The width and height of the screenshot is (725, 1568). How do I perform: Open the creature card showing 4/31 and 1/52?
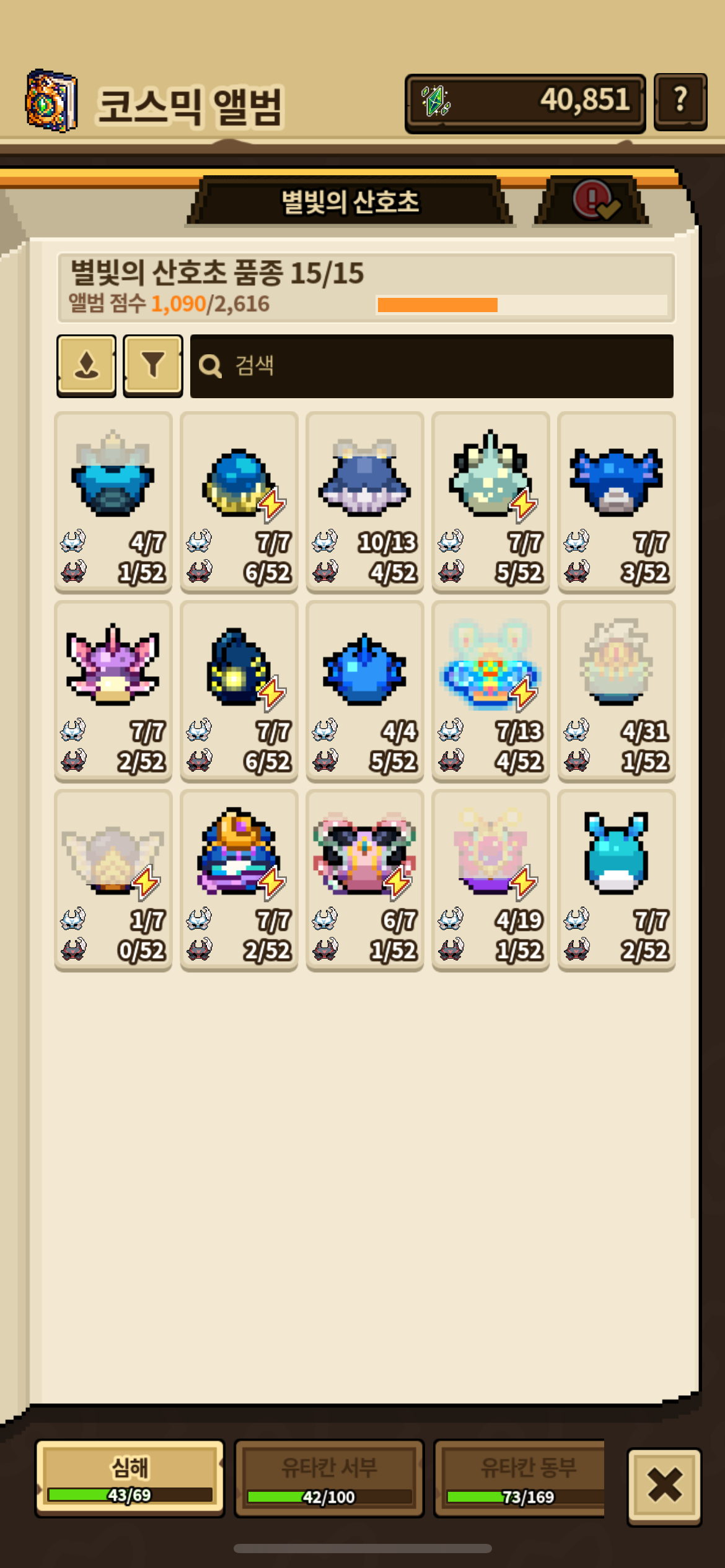(x=617, y=690)
